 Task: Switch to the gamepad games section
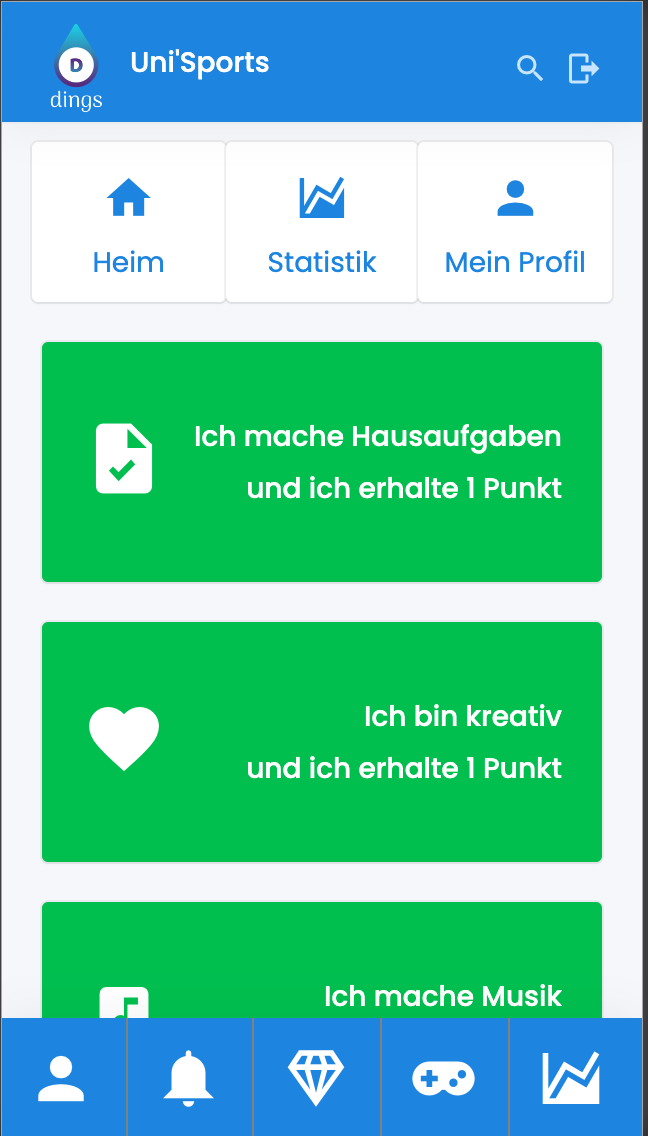444,1078
